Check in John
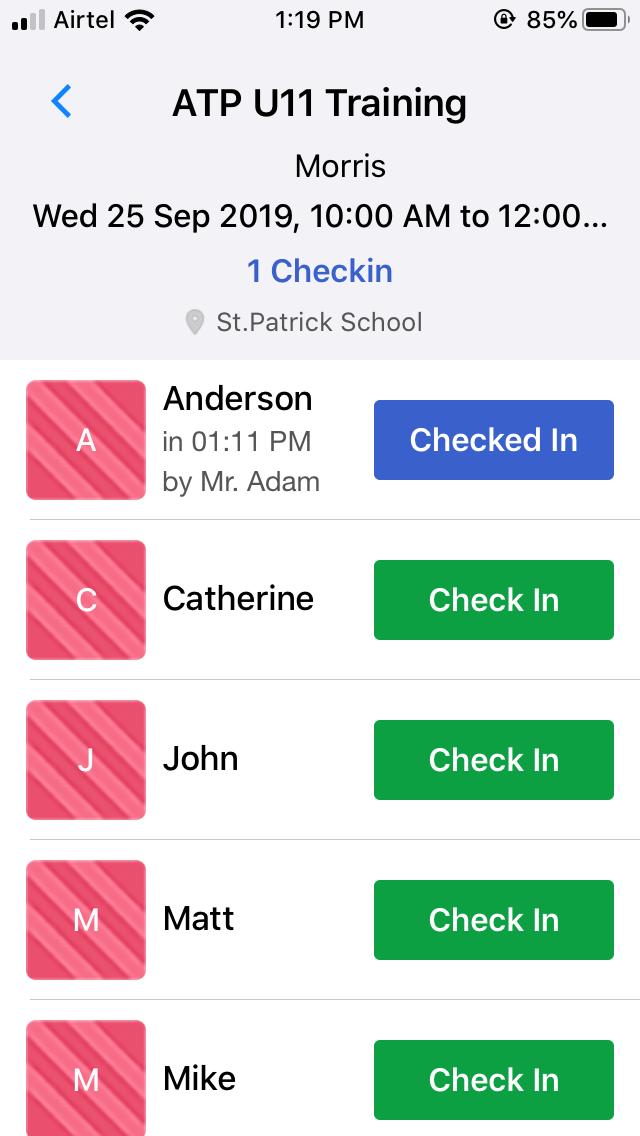 click(x=494, y=760)
